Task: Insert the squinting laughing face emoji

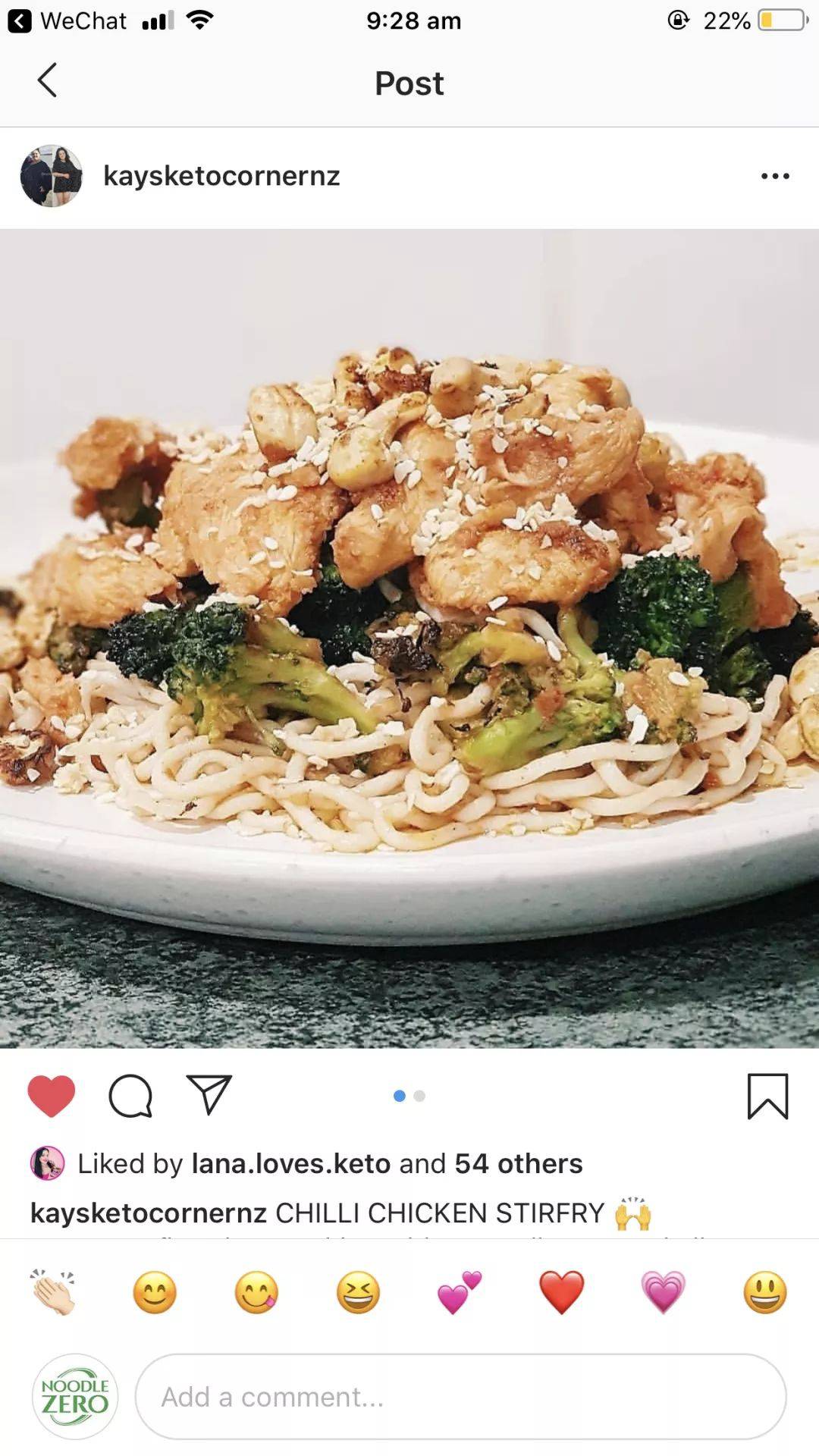Action: click(358, 1292)
